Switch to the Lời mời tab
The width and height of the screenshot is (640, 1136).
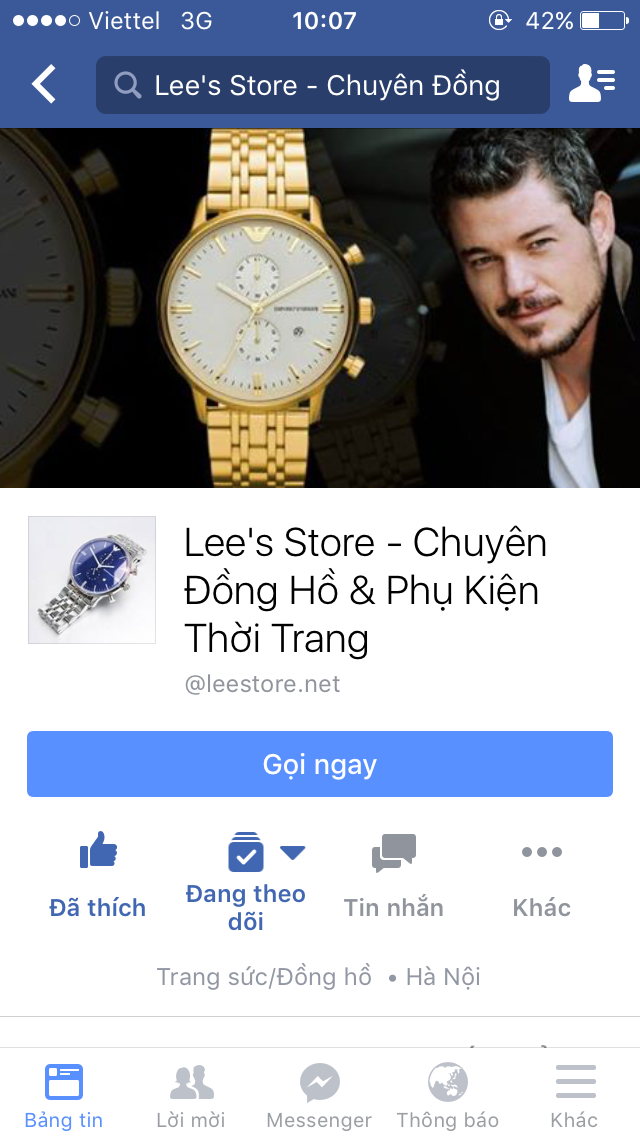[x=191, y=1095]
